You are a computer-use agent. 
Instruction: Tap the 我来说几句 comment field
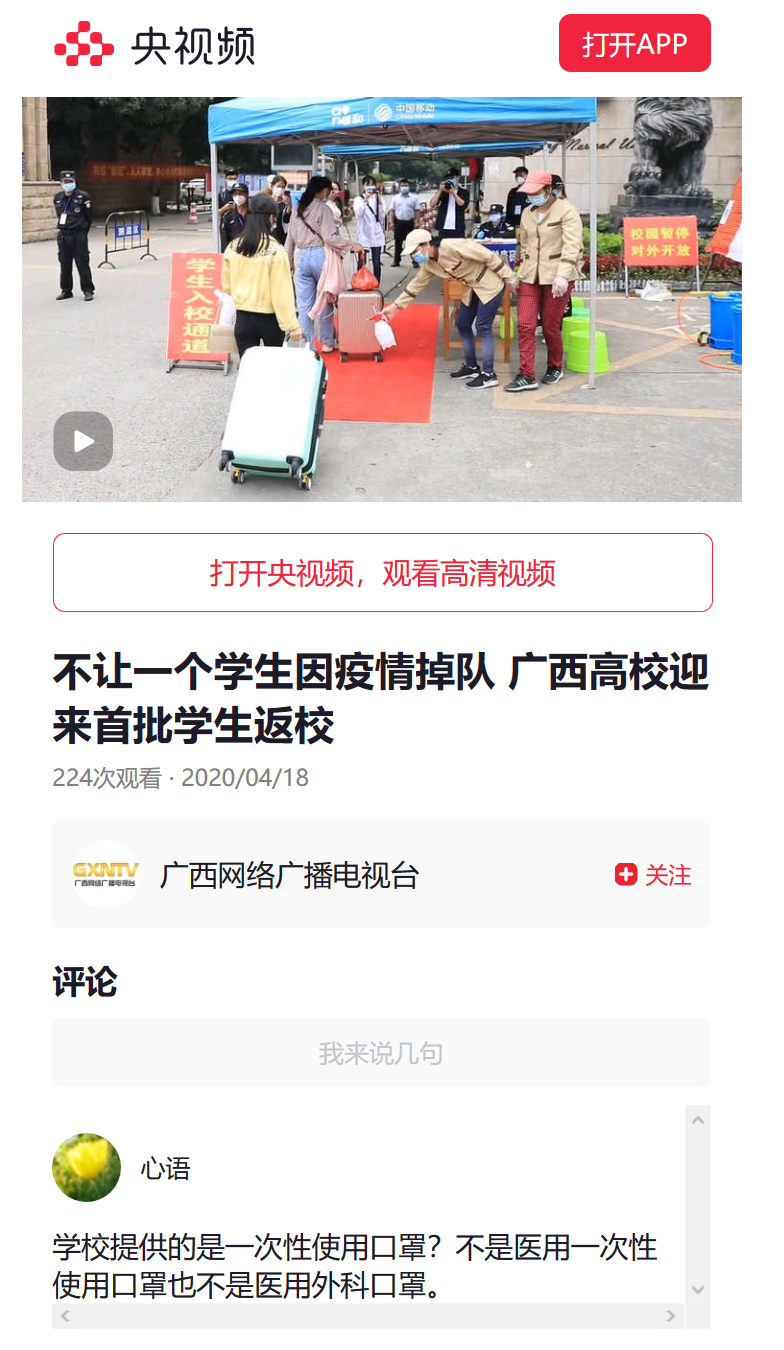tap(381, 1053)
